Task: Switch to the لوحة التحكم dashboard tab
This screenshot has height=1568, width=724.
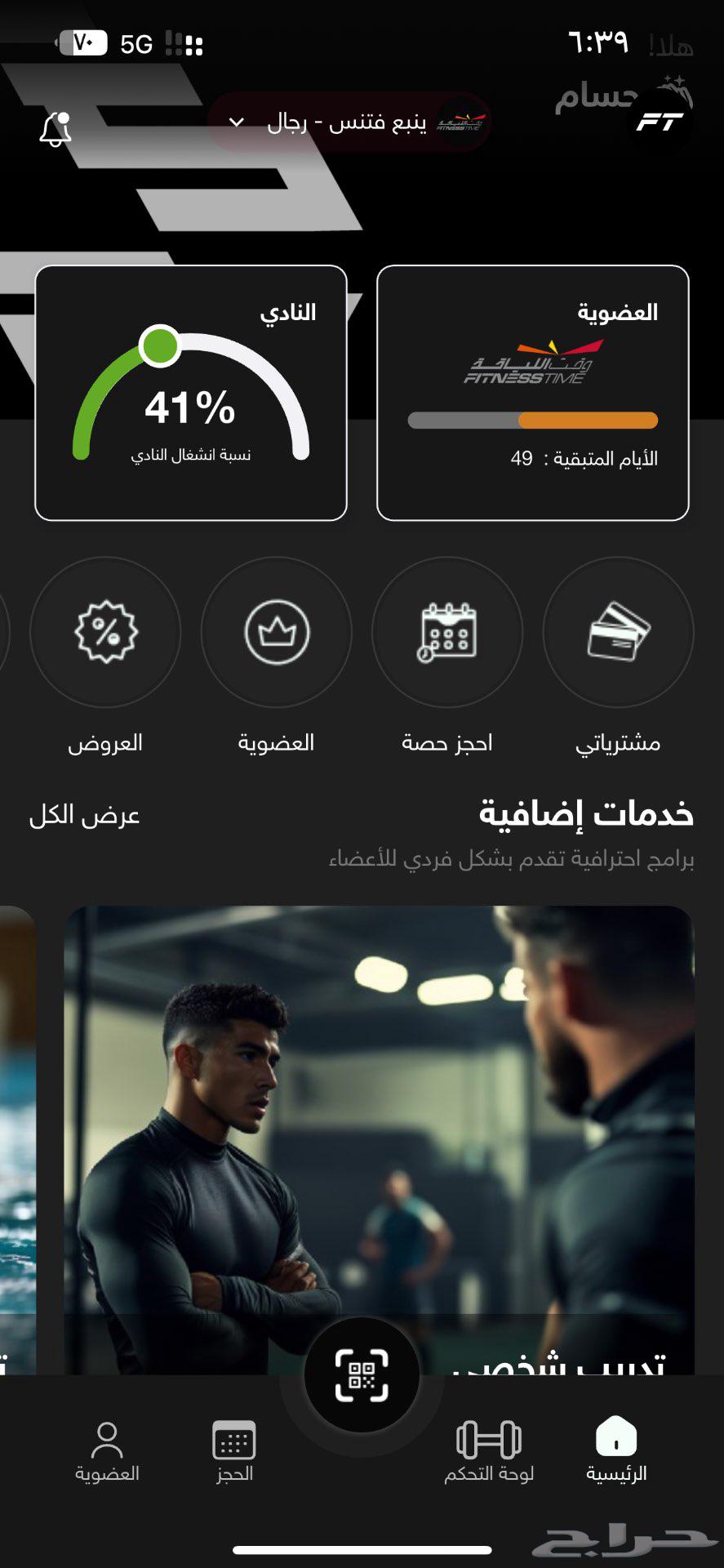Action: click(488, 1450)
